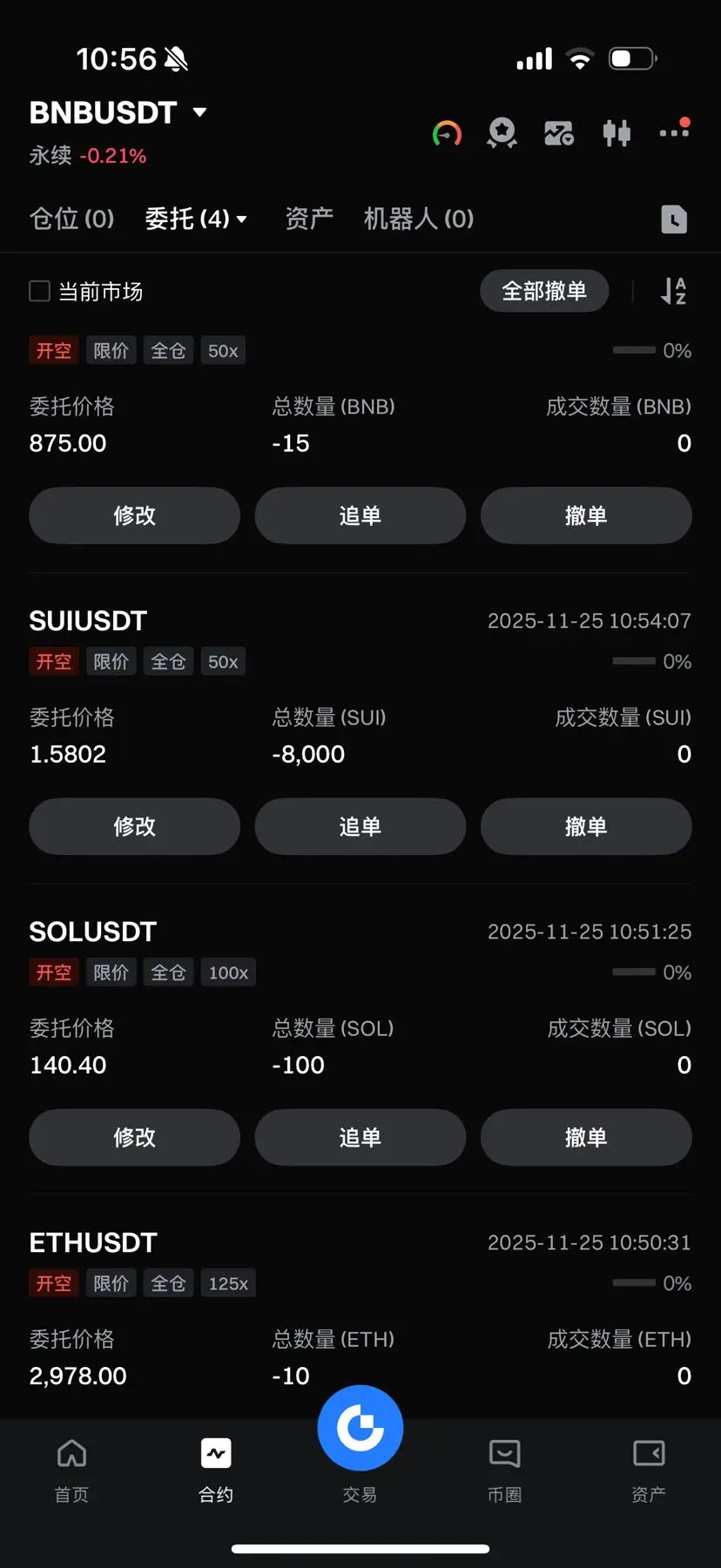Image resolution: width=721 pixels, height=1568 pixels.
Task: Switch to the 资产 top tab
Action: click(x=309, y=219)
